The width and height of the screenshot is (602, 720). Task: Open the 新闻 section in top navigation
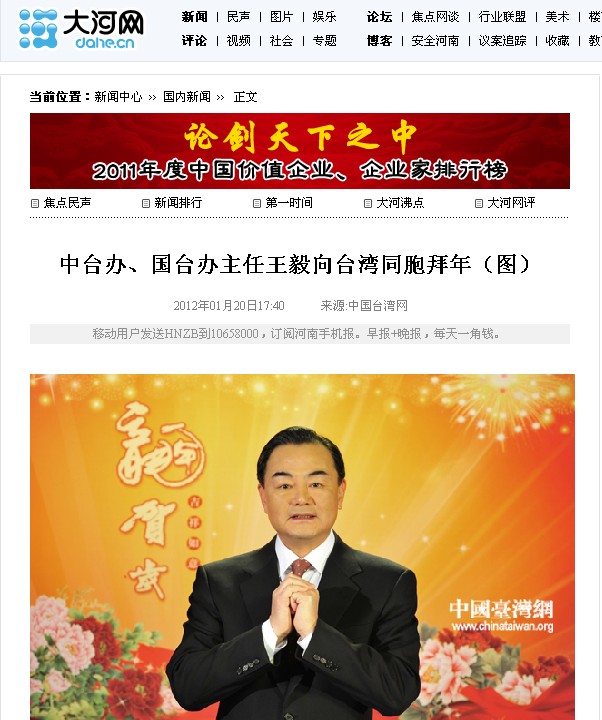pos(194,17)
